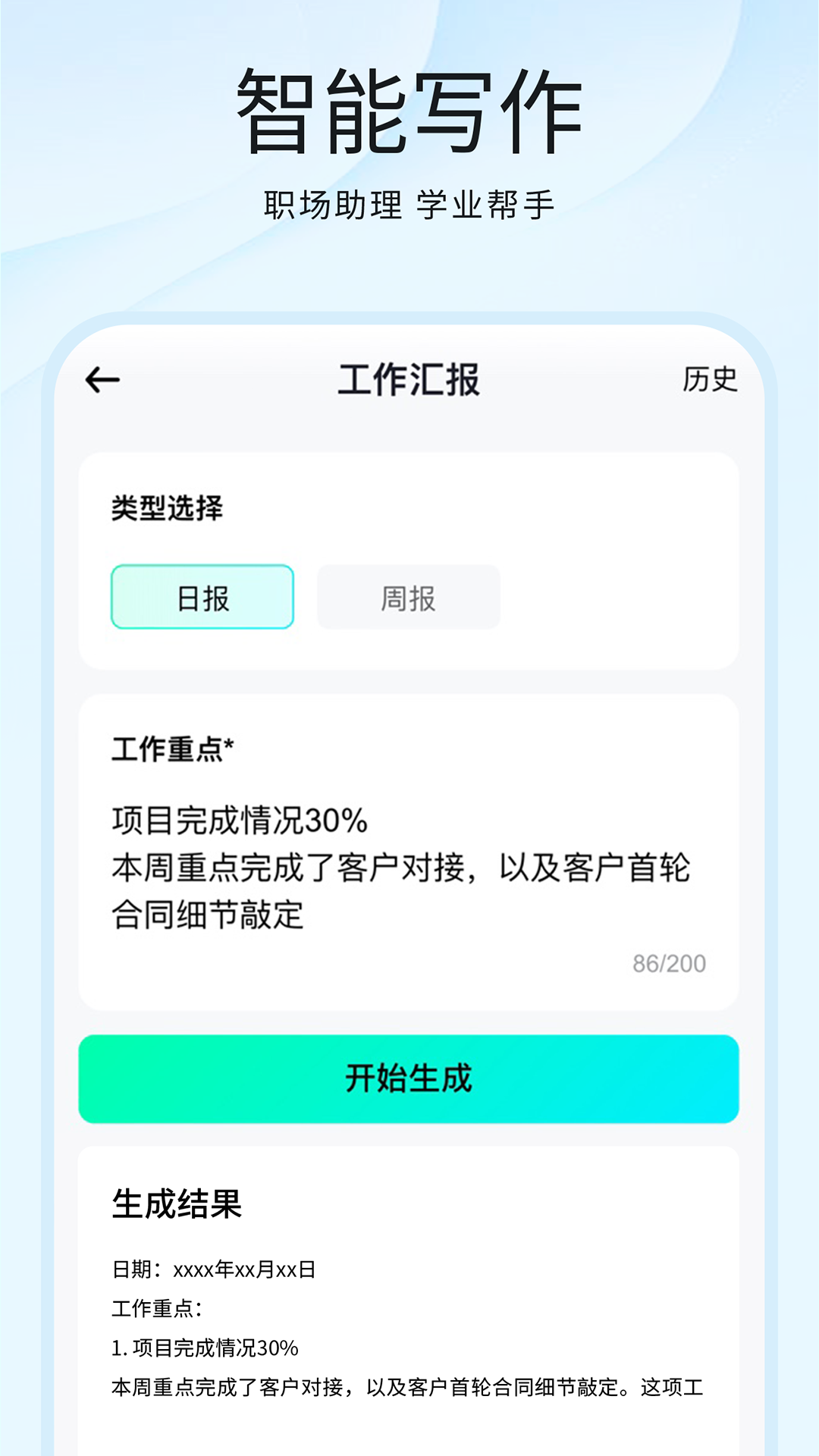Open the 历史 history page
Screen dimensions: 819x1456
pos(709,381)
